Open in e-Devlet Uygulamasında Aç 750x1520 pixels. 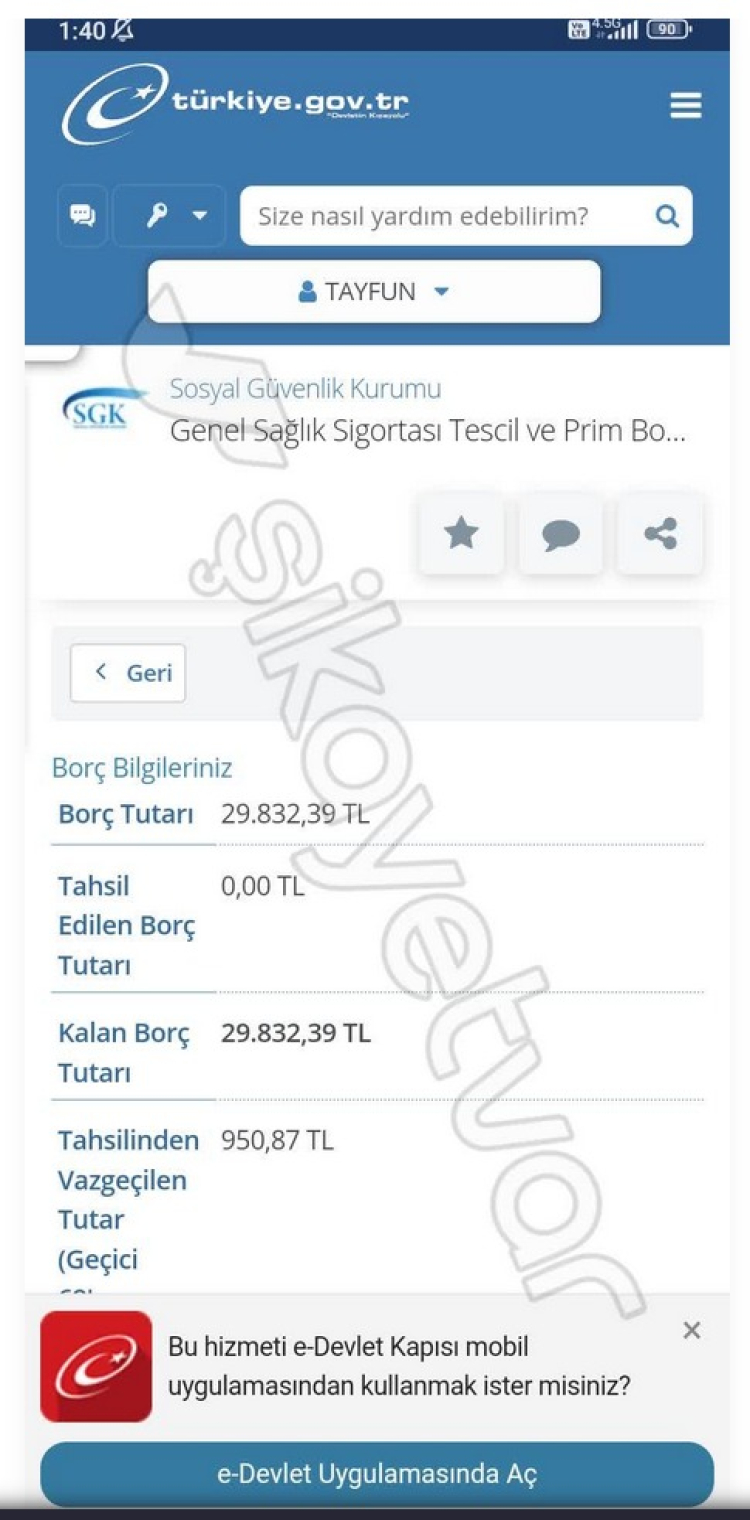pos(377,1473)
